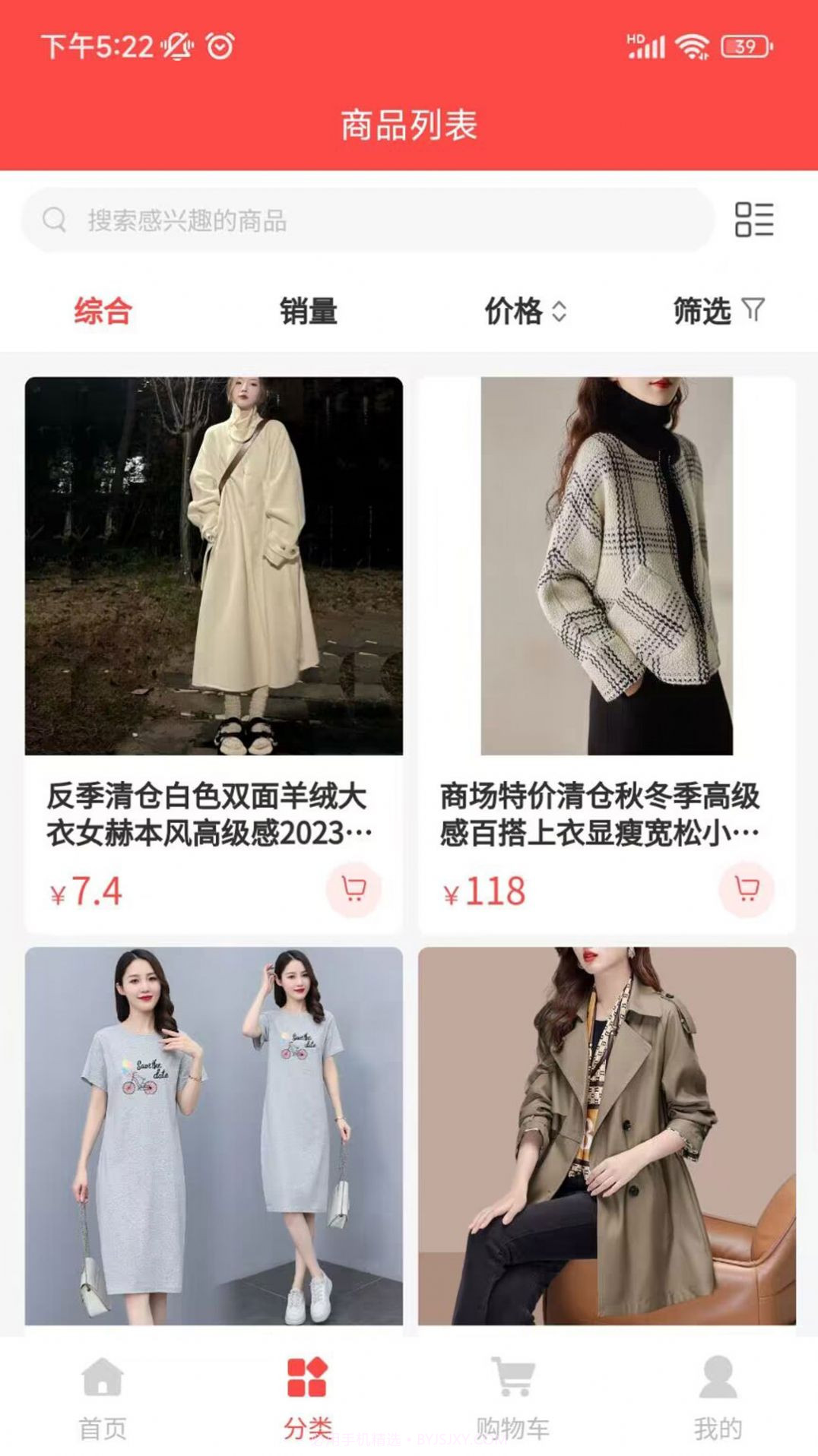Select the 销量 sales sort option
818x1456 pixels.
click(308, 310)
